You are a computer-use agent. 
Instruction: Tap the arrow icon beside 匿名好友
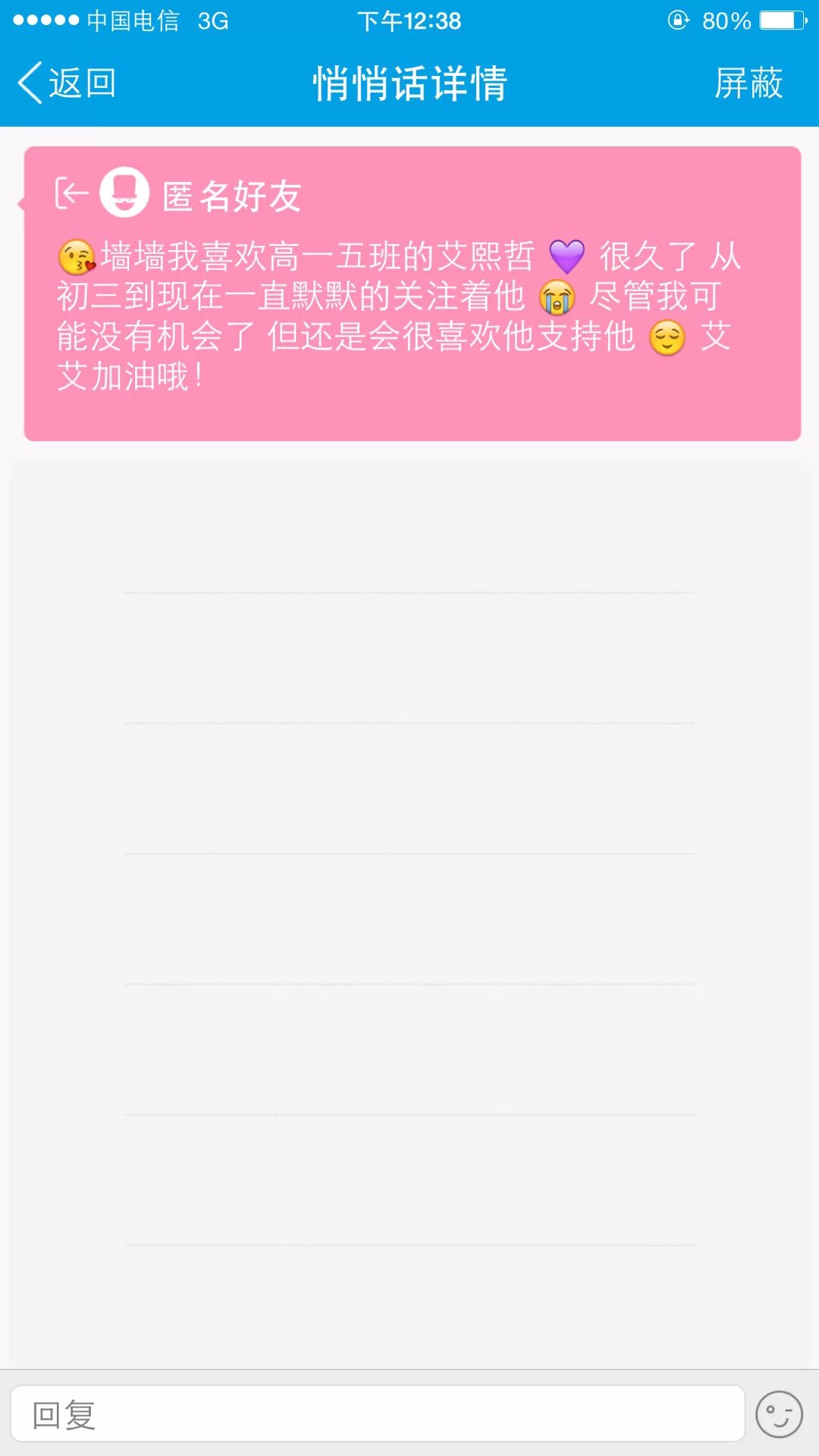(71, 193)
